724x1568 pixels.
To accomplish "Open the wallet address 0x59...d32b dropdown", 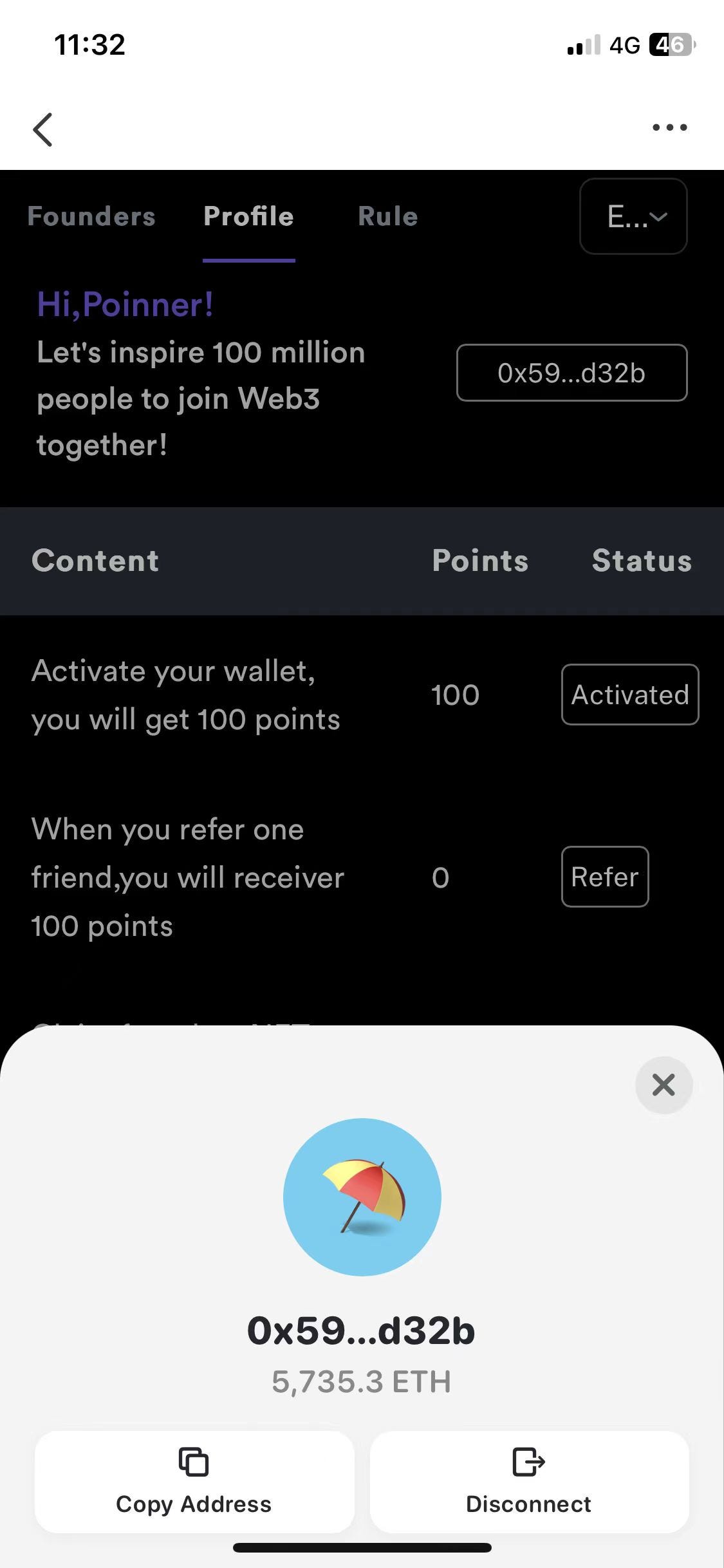I will coord(571,373).
